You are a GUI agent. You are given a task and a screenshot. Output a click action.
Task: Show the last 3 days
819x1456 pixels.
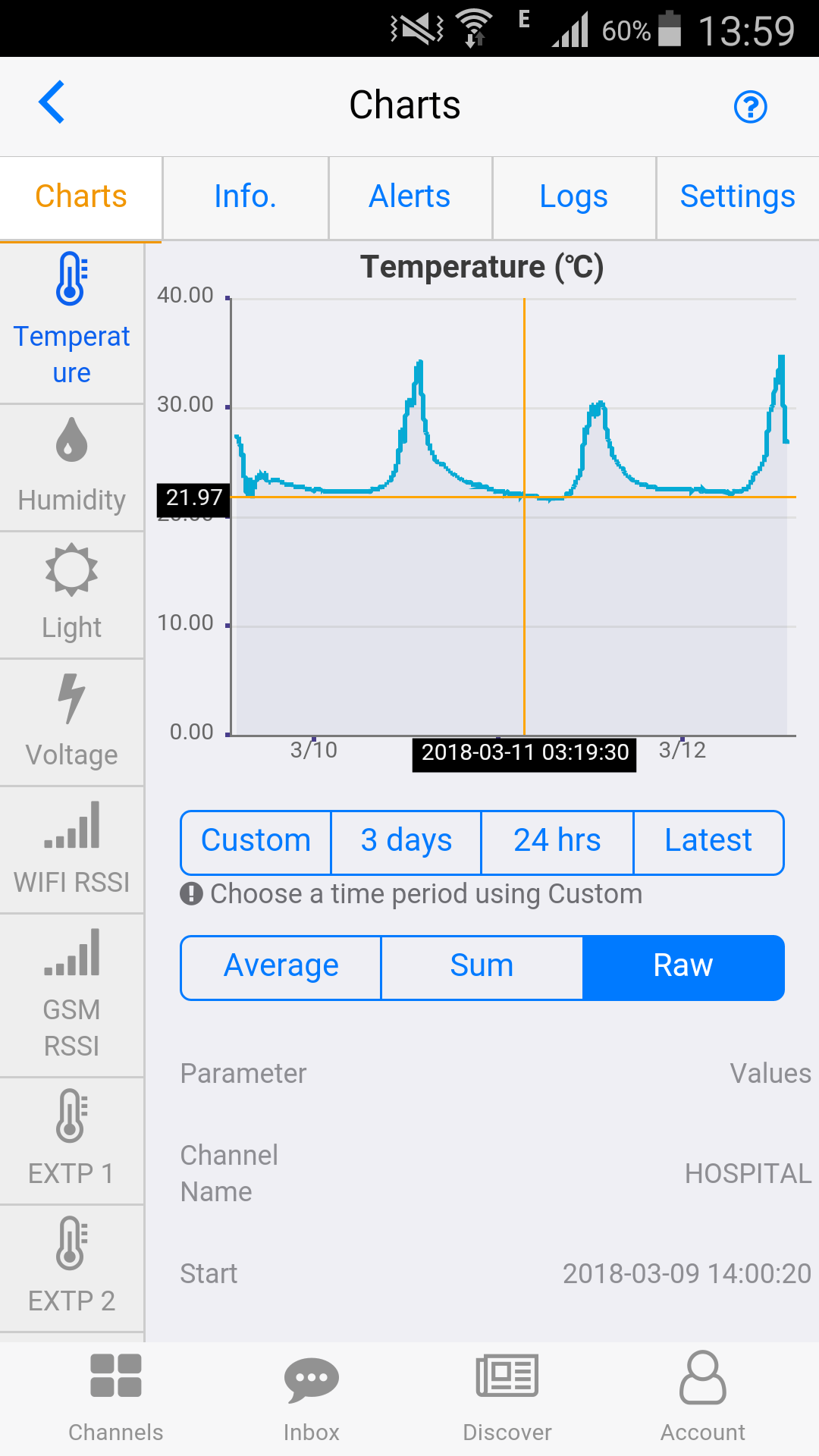[406, 842]
